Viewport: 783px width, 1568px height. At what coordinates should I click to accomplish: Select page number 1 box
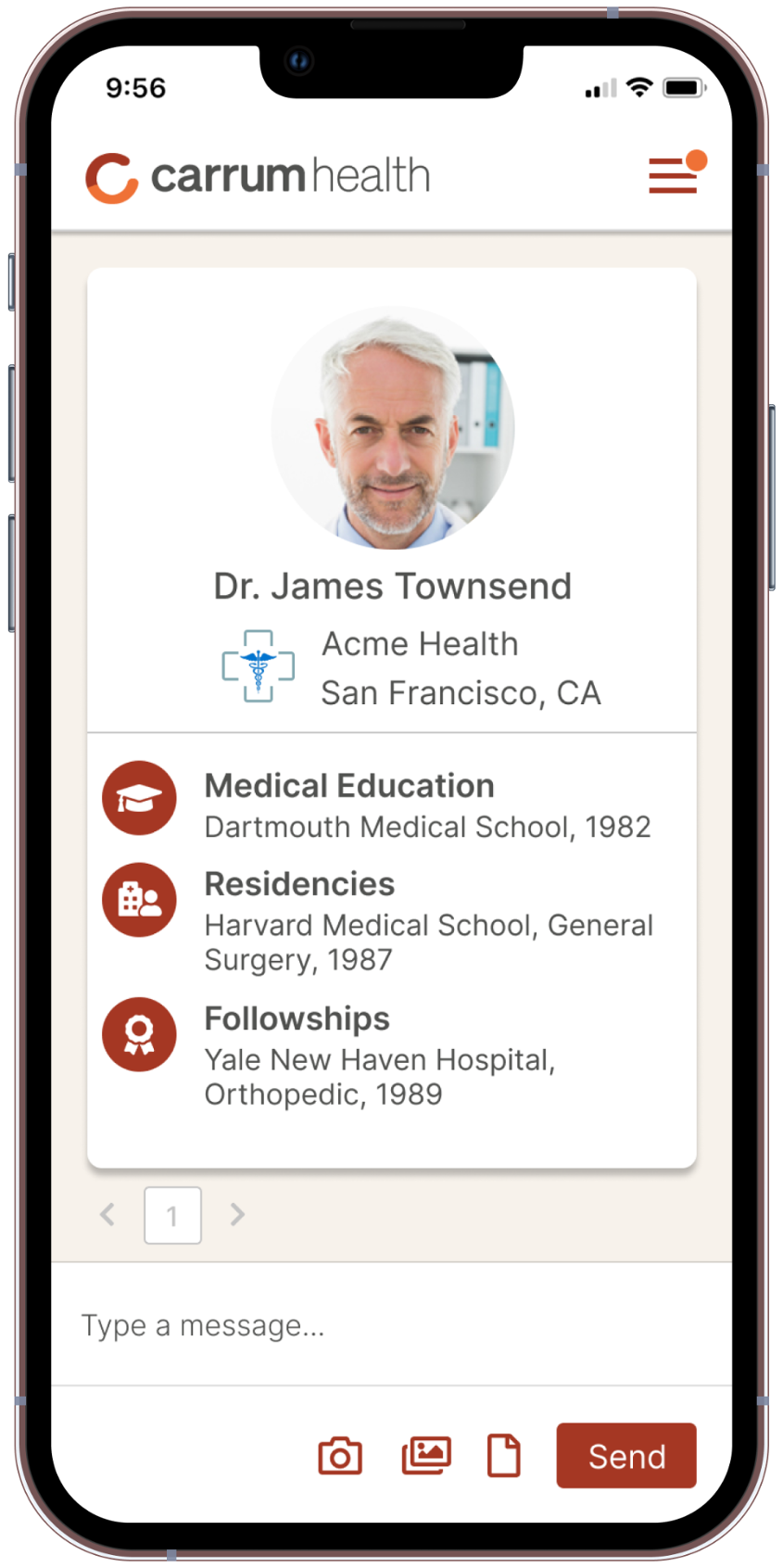coord(172,1215)
